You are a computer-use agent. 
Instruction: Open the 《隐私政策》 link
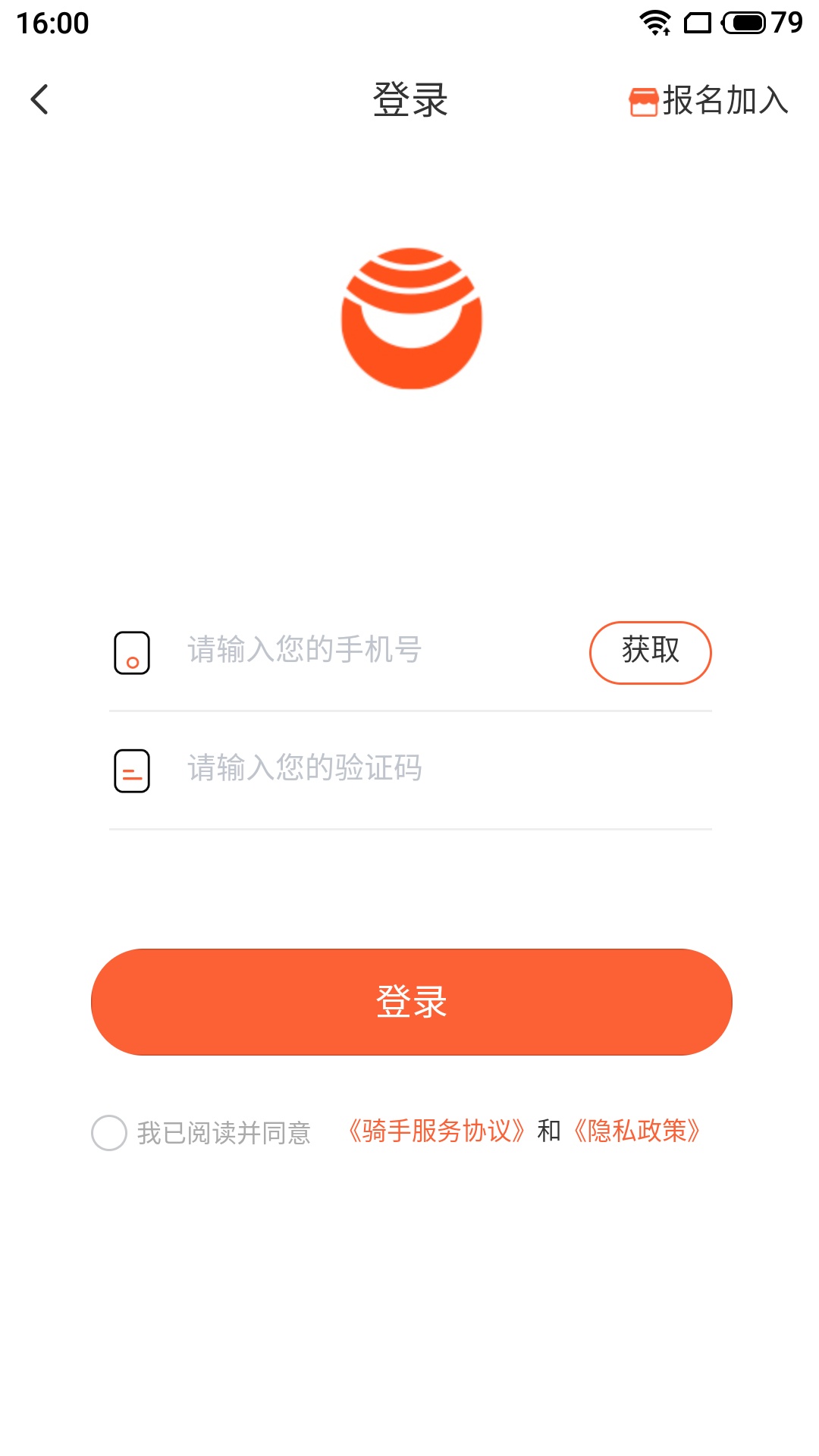(x=636, y=1131)
